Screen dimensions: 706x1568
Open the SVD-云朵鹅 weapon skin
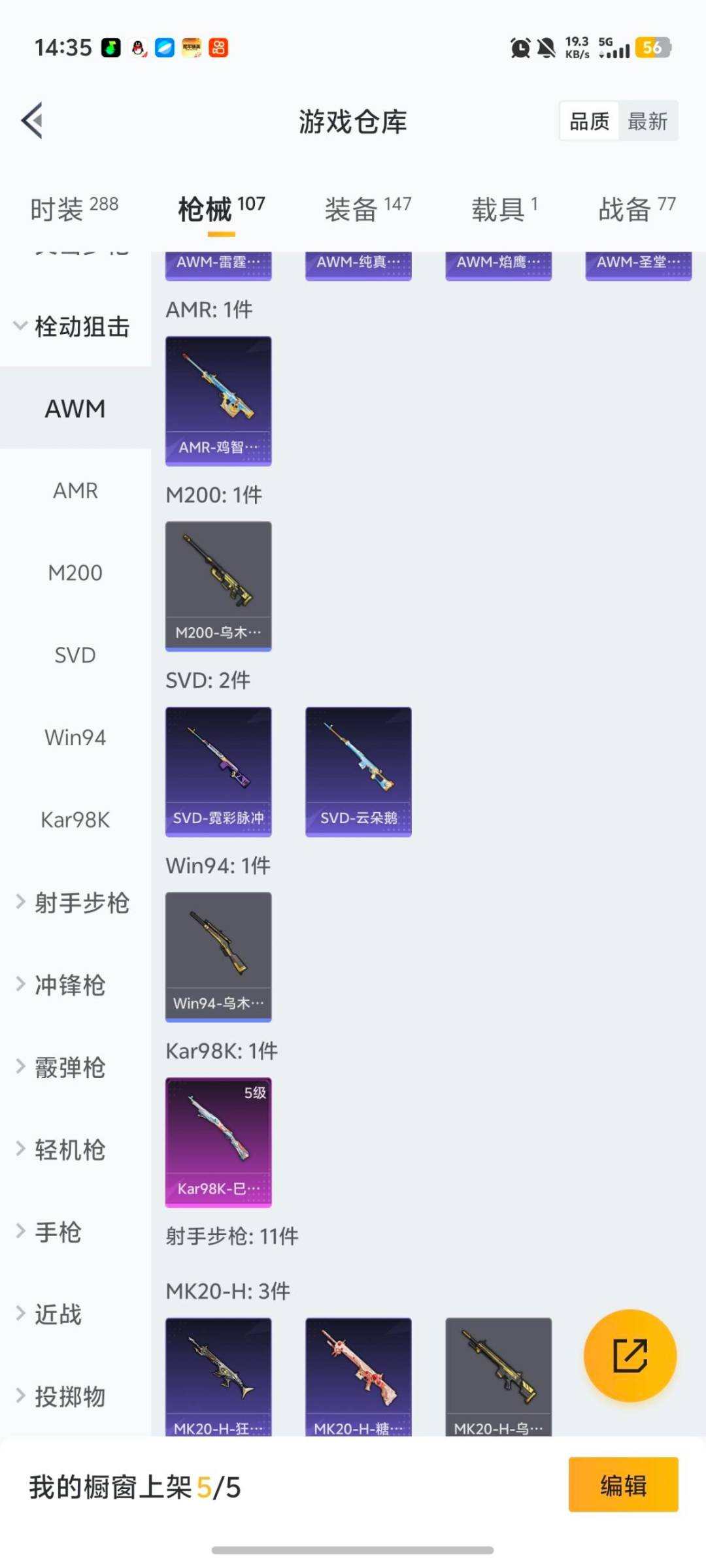click(x=358, y=771)
